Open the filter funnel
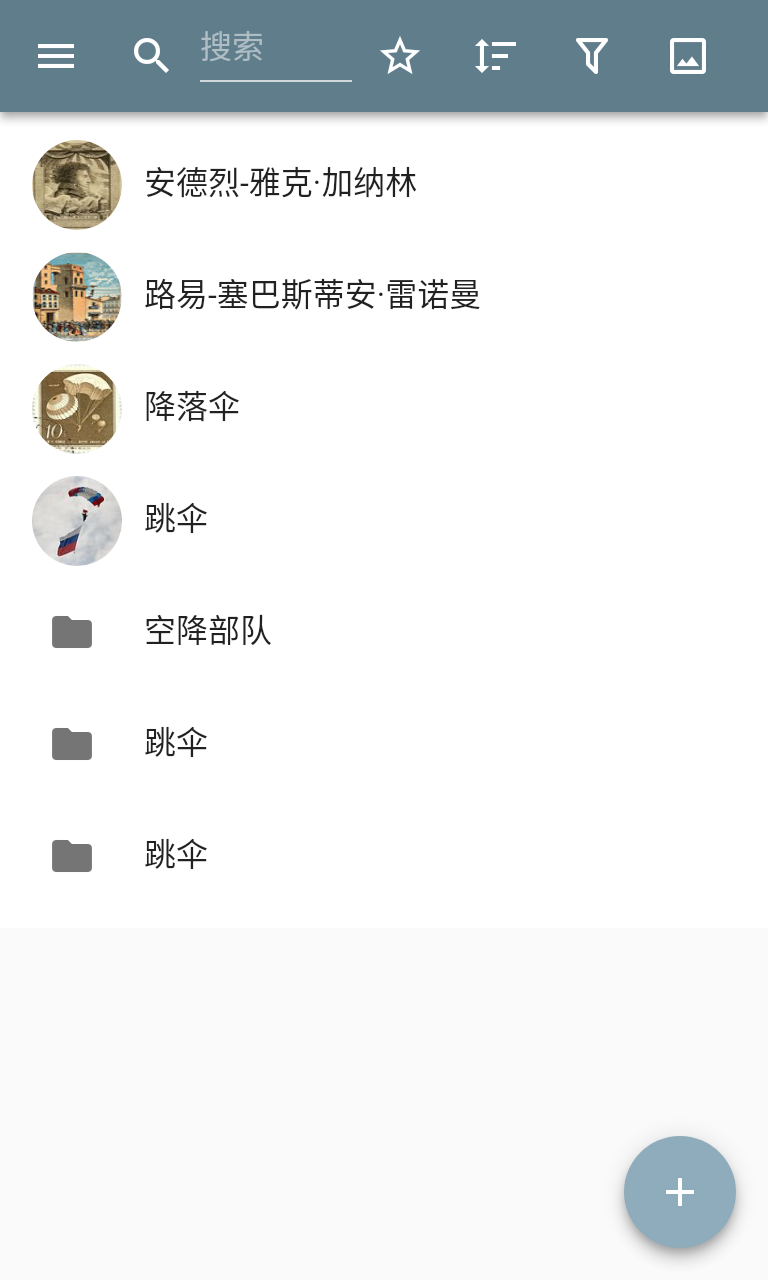The width and height of the screenshot is (768, 1280). tap(592, 56)
